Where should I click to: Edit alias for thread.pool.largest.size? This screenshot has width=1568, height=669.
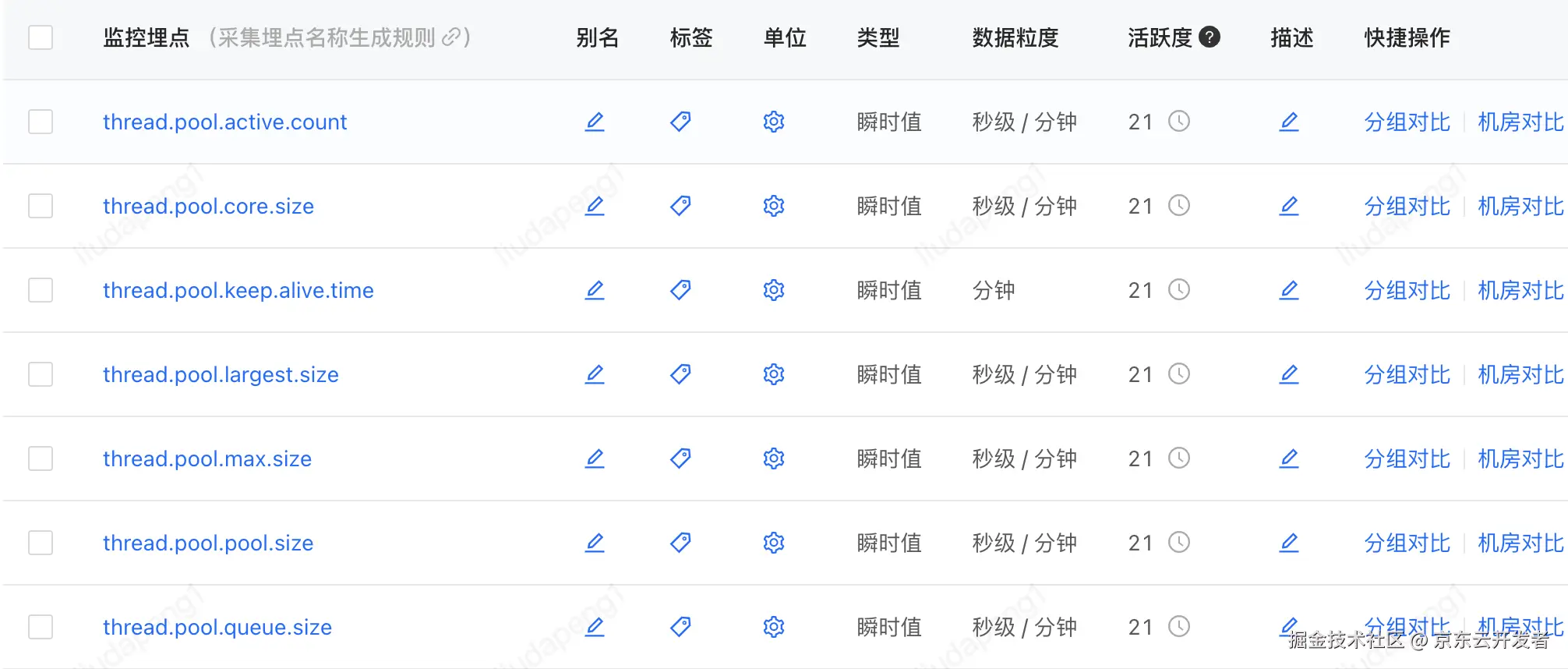pos(595,374)
